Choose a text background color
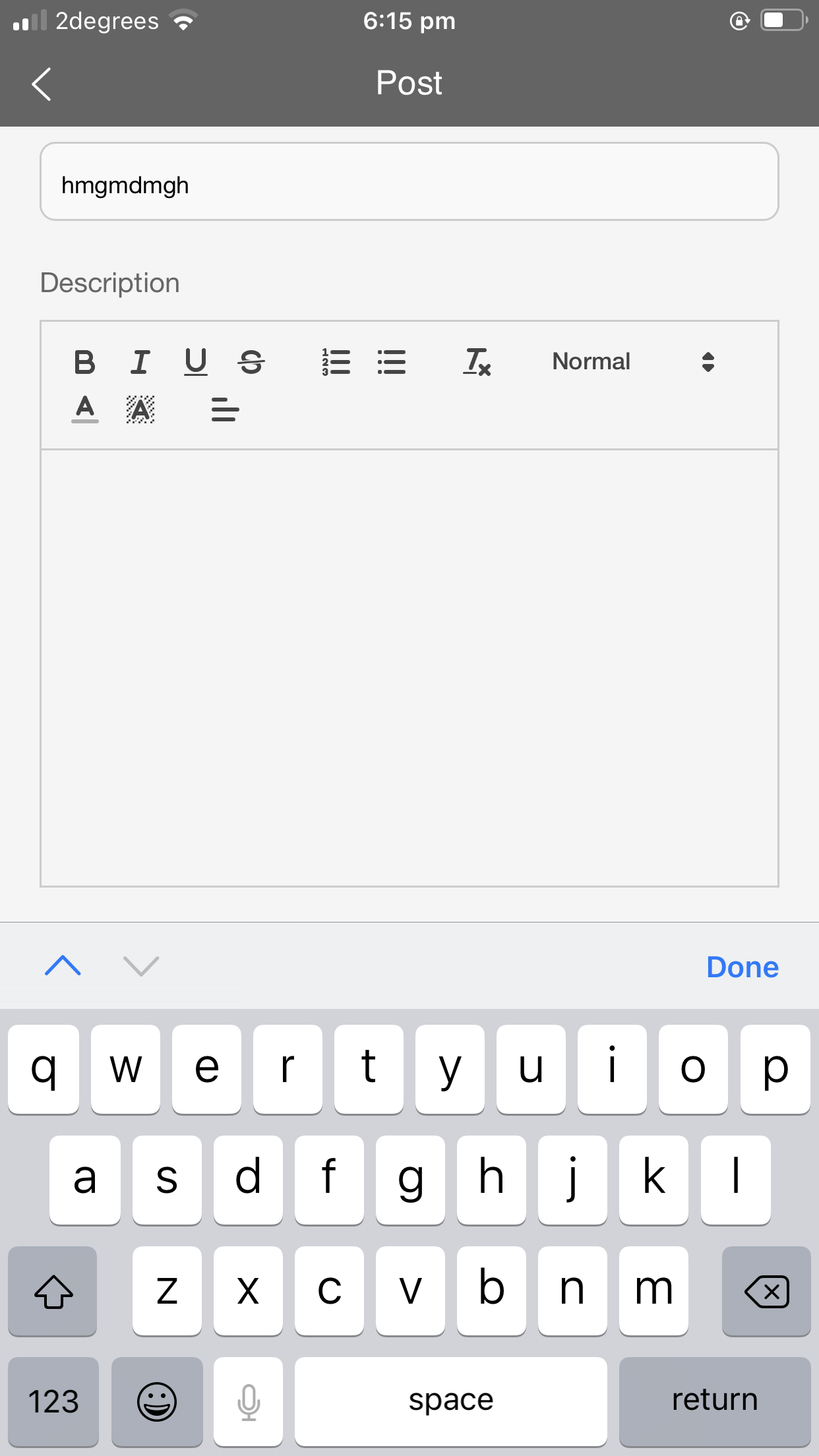The height and width of the screenshot is (1456, 819). tap(140, 409)
